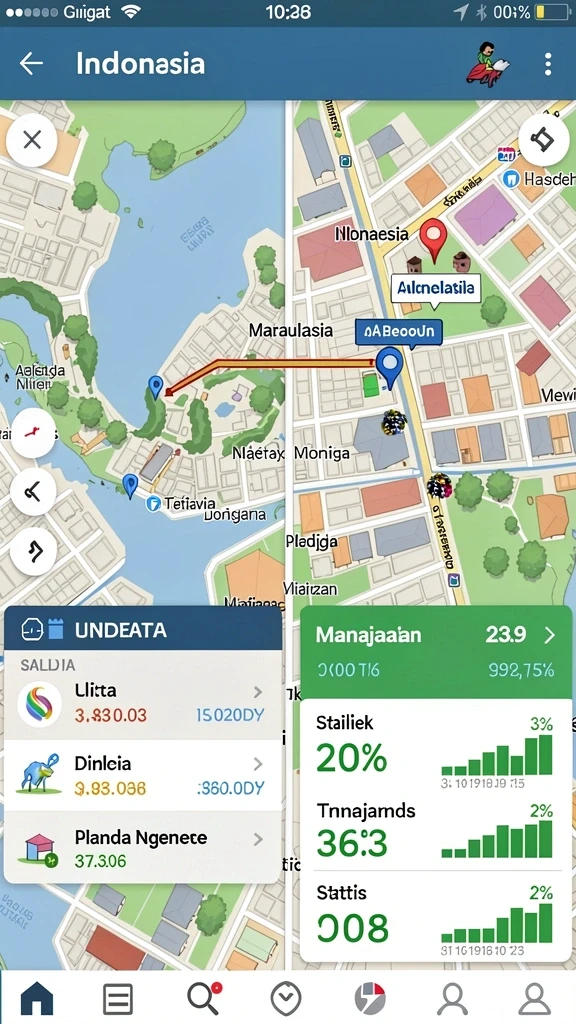Open the chart statistics tab
The height and width of the screenshot is (1024, 576).
tap(370, 999)
